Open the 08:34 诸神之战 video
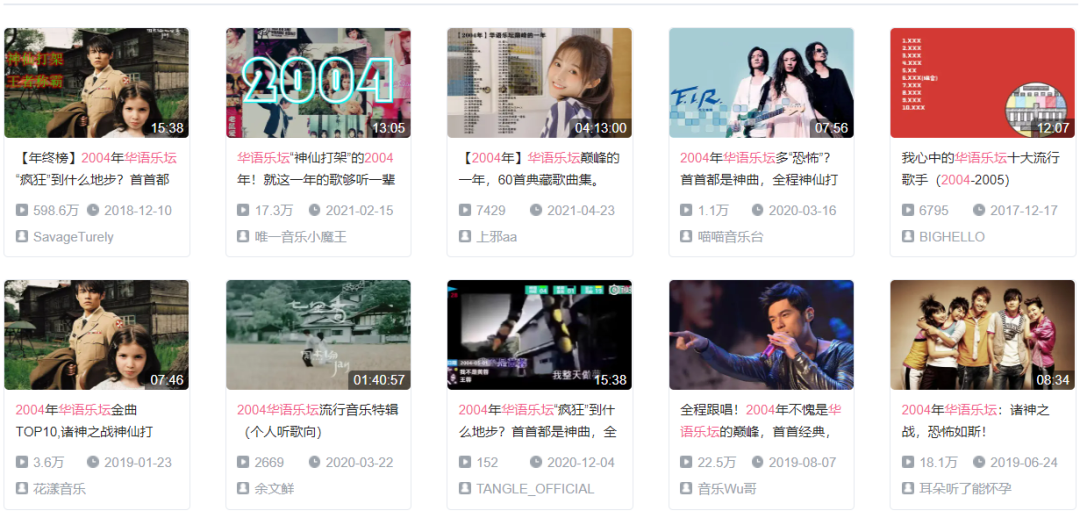Screen dimensions: 1080x518 pyautogui.click(x=982, y=335)
